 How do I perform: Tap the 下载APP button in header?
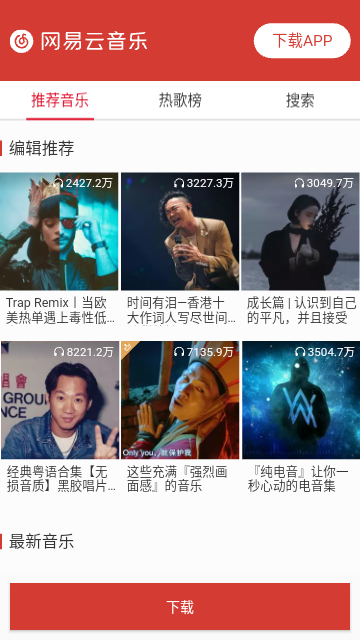pyautogui.click(x=302, y=40)
